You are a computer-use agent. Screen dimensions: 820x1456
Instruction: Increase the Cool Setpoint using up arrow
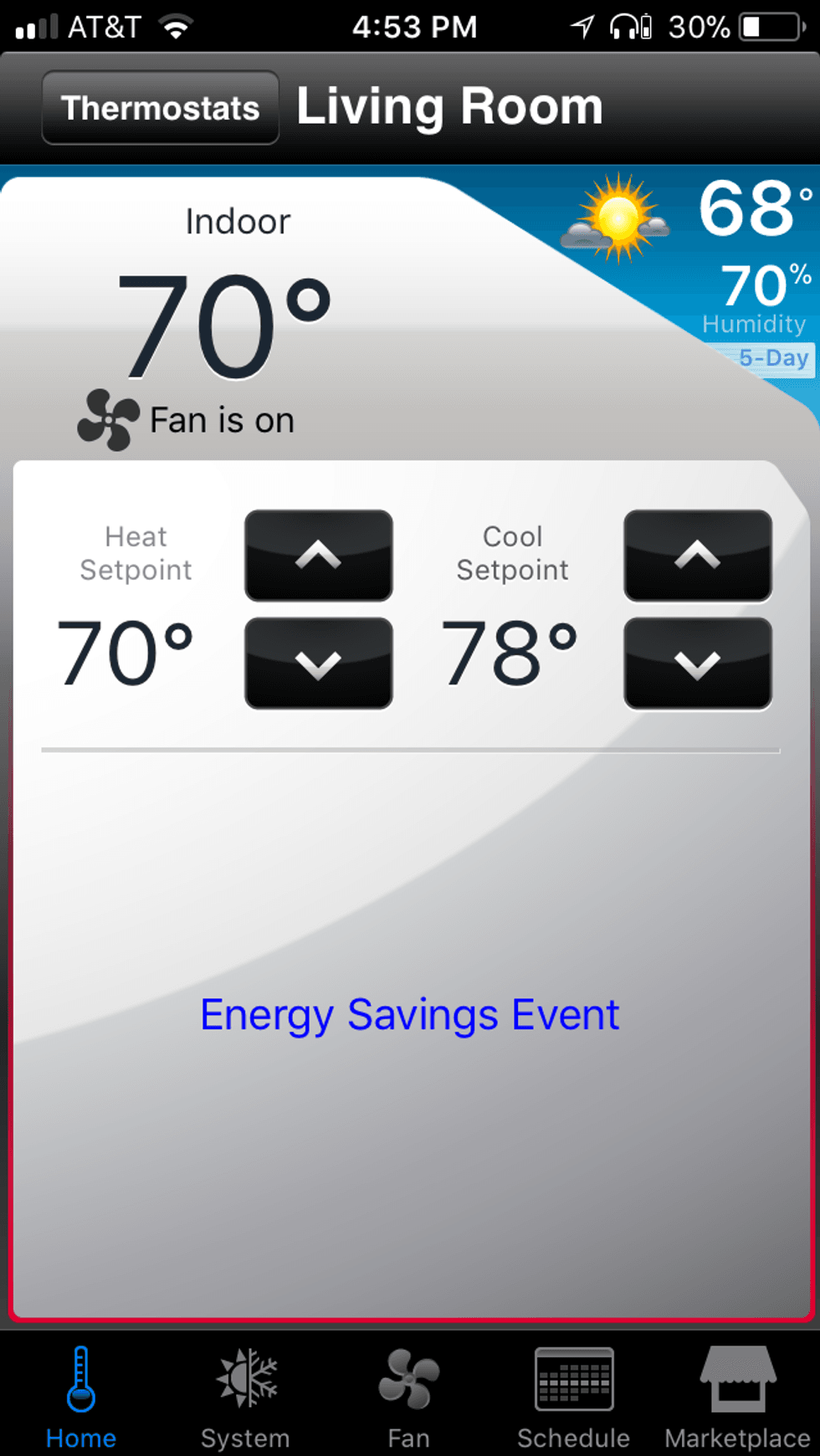[698, 556]
